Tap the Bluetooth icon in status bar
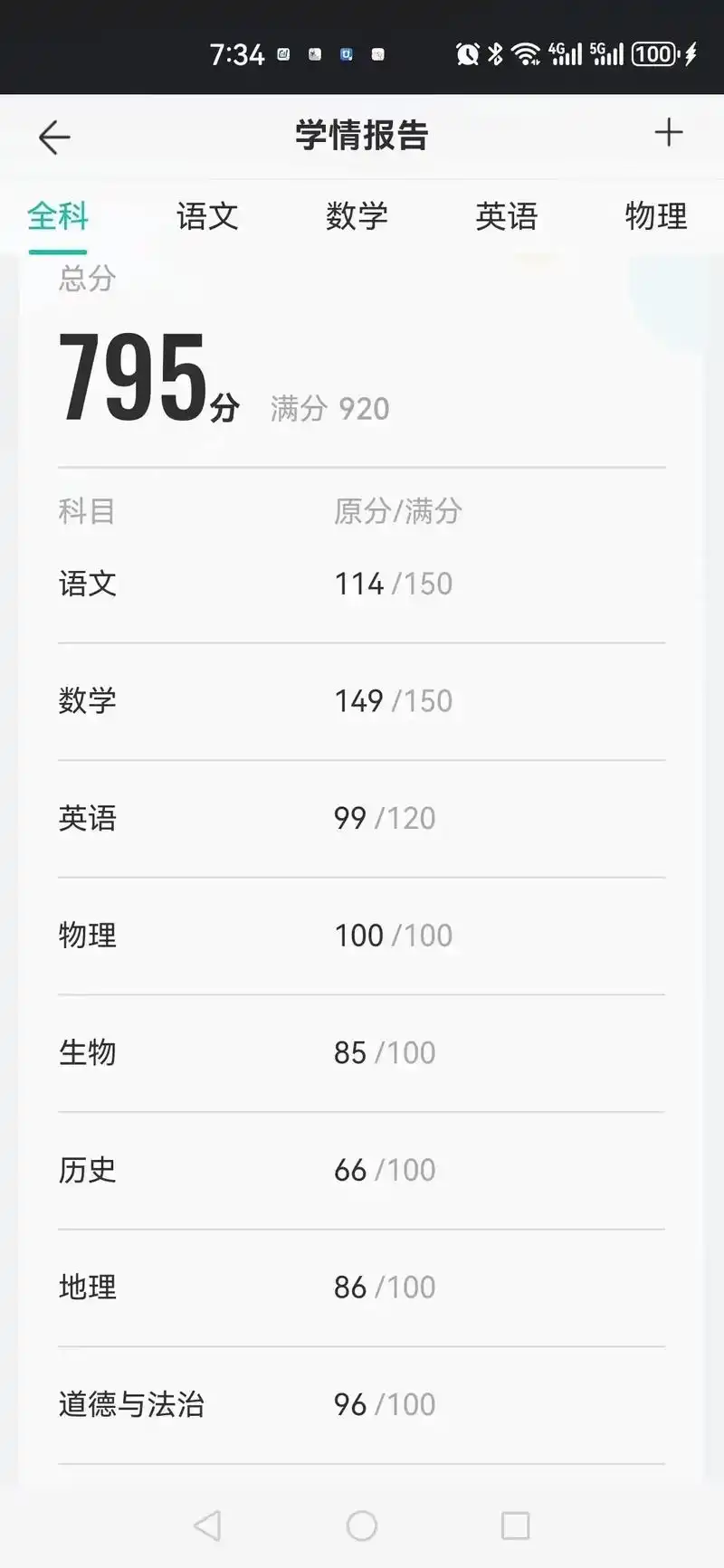 tap(494, 53)
